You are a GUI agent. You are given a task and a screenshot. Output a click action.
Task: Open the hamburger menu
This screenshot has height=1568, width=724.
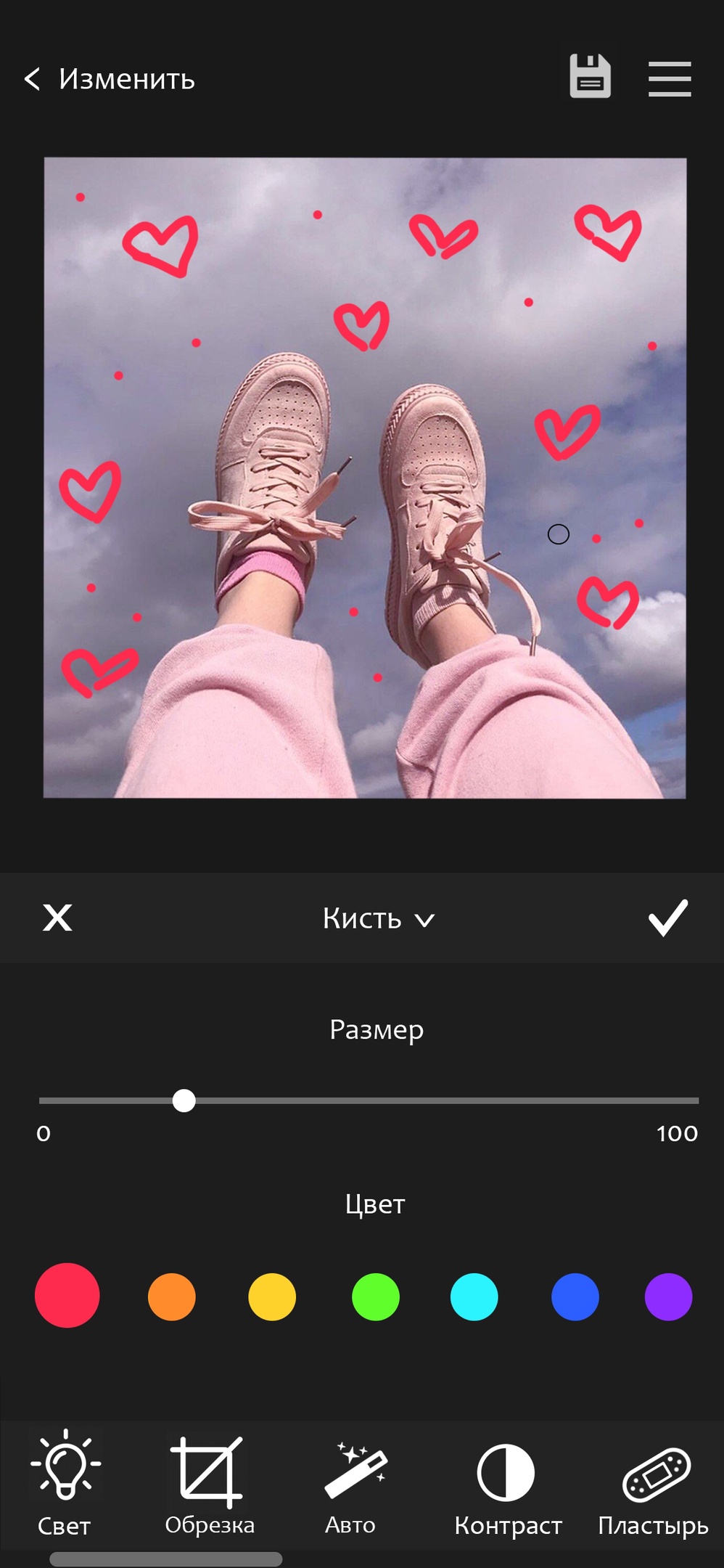tap(669, 78)
